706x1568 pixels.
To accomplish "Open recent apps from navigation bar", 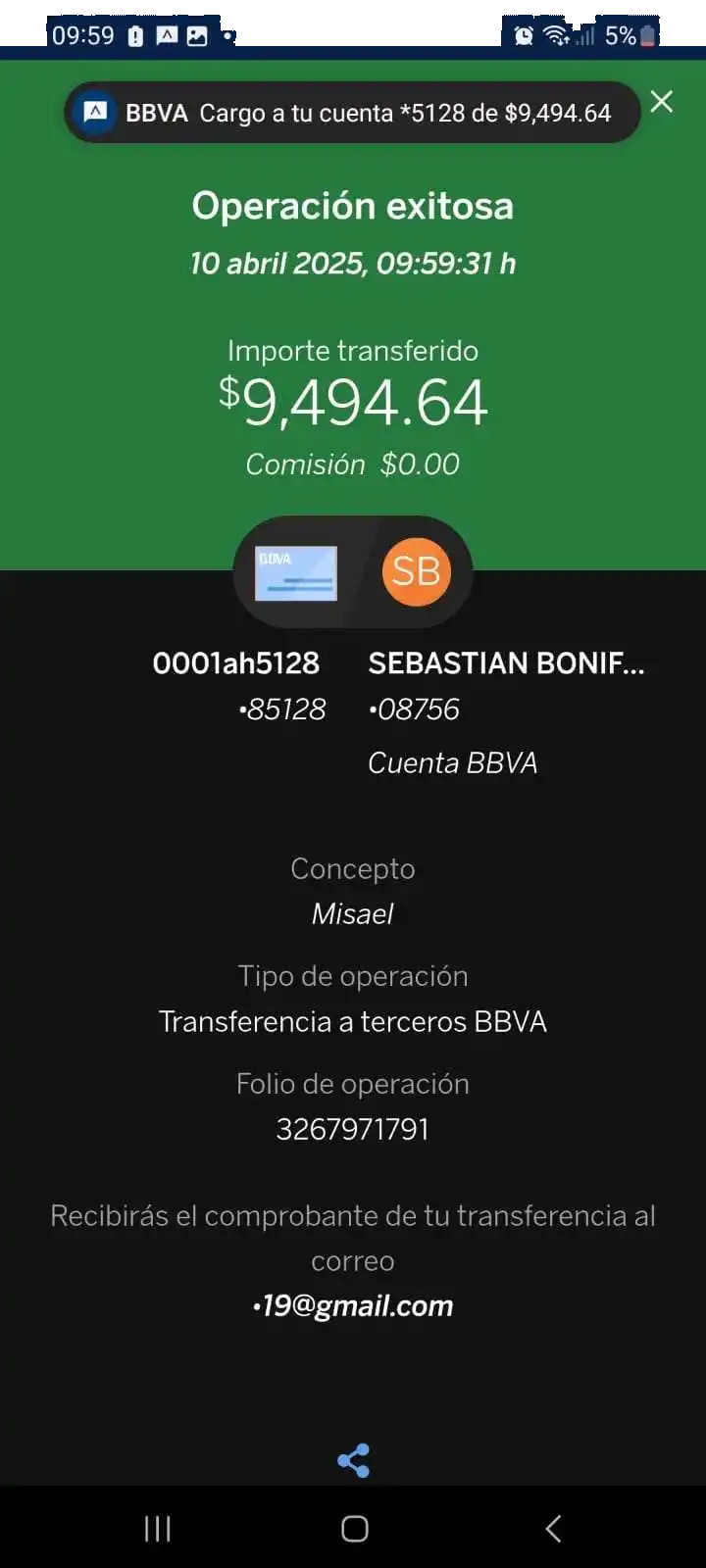I will 157,1529.
